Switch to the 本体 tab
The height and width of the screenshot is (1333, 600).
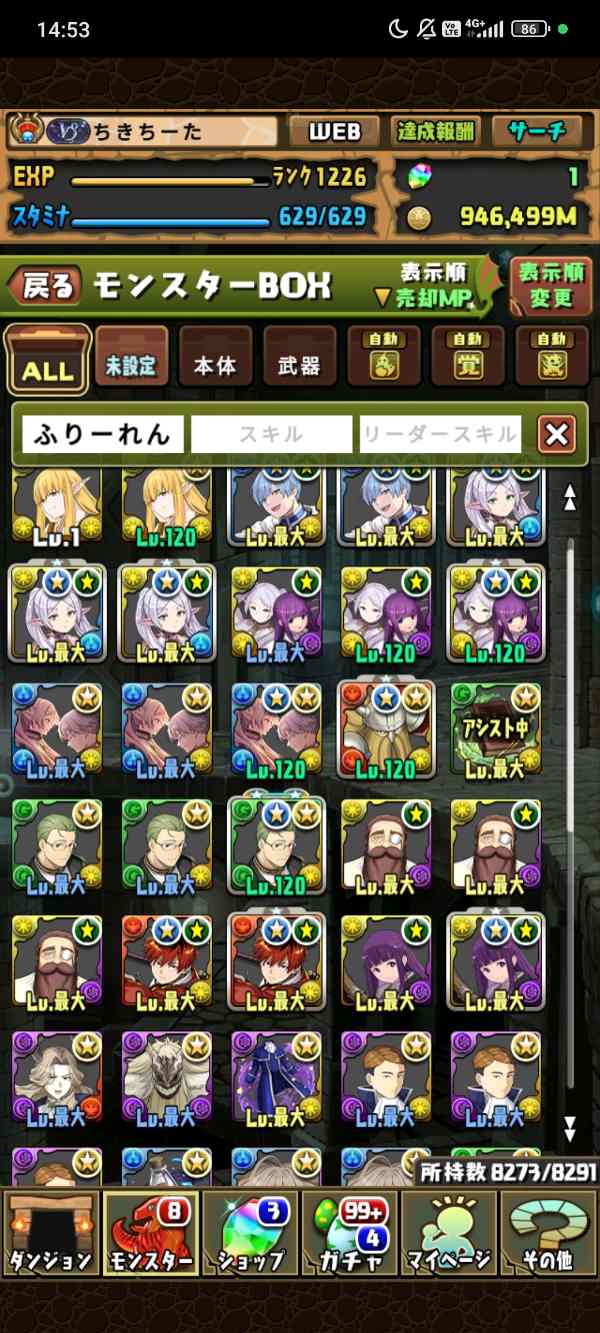tap(215, 359)
